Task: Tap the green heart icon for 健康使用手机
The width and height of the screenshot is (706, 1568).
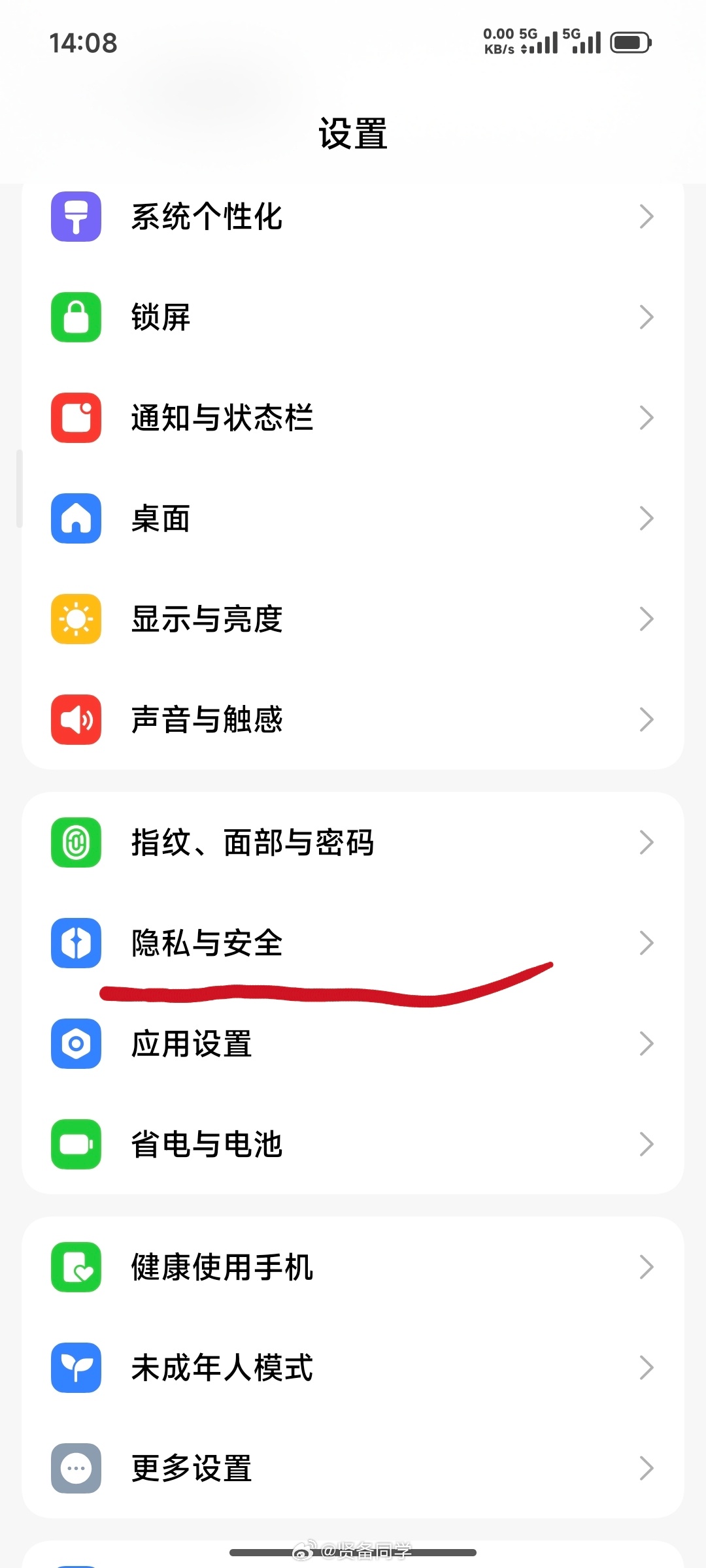Action: pos(76,1266)
